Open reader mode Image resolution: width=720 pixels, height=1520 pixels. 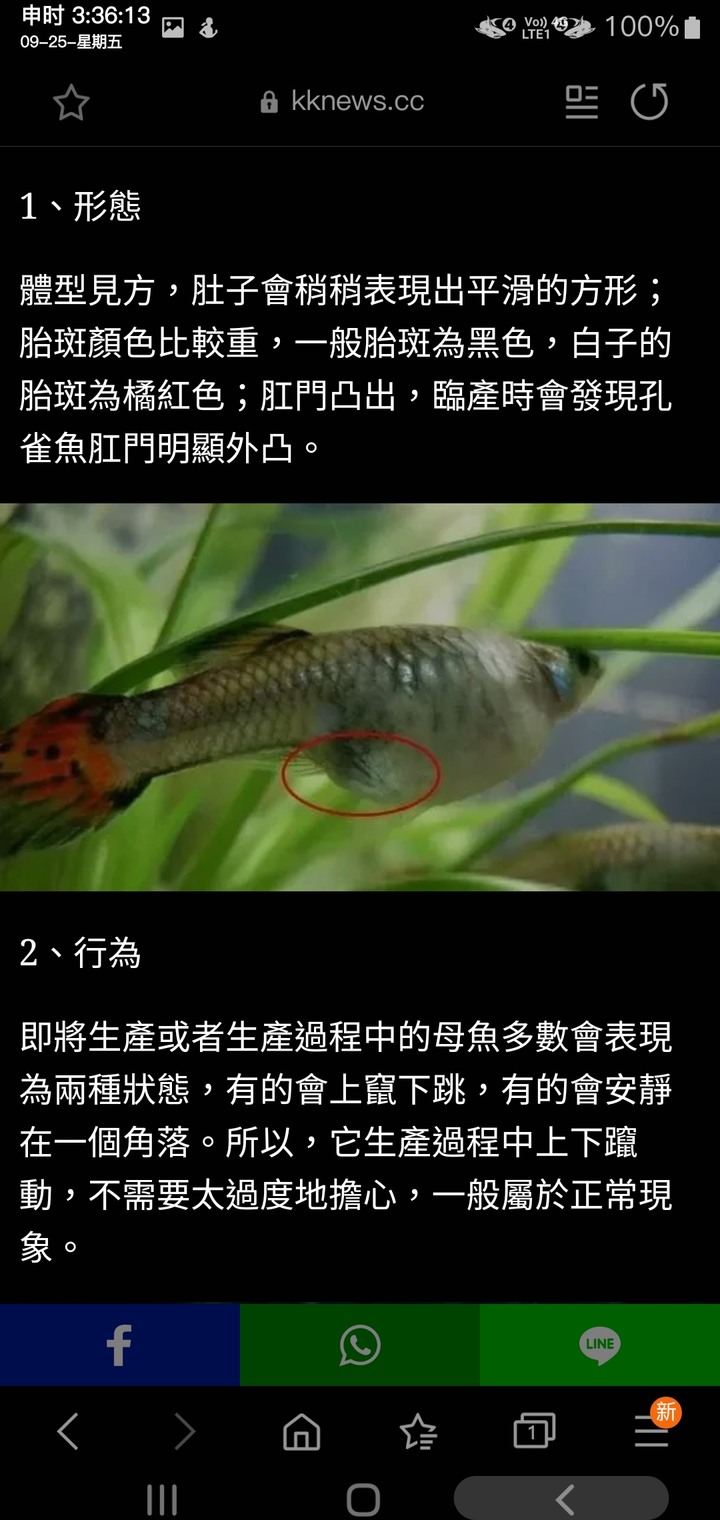pyautogui.click(x=581, y=102)
